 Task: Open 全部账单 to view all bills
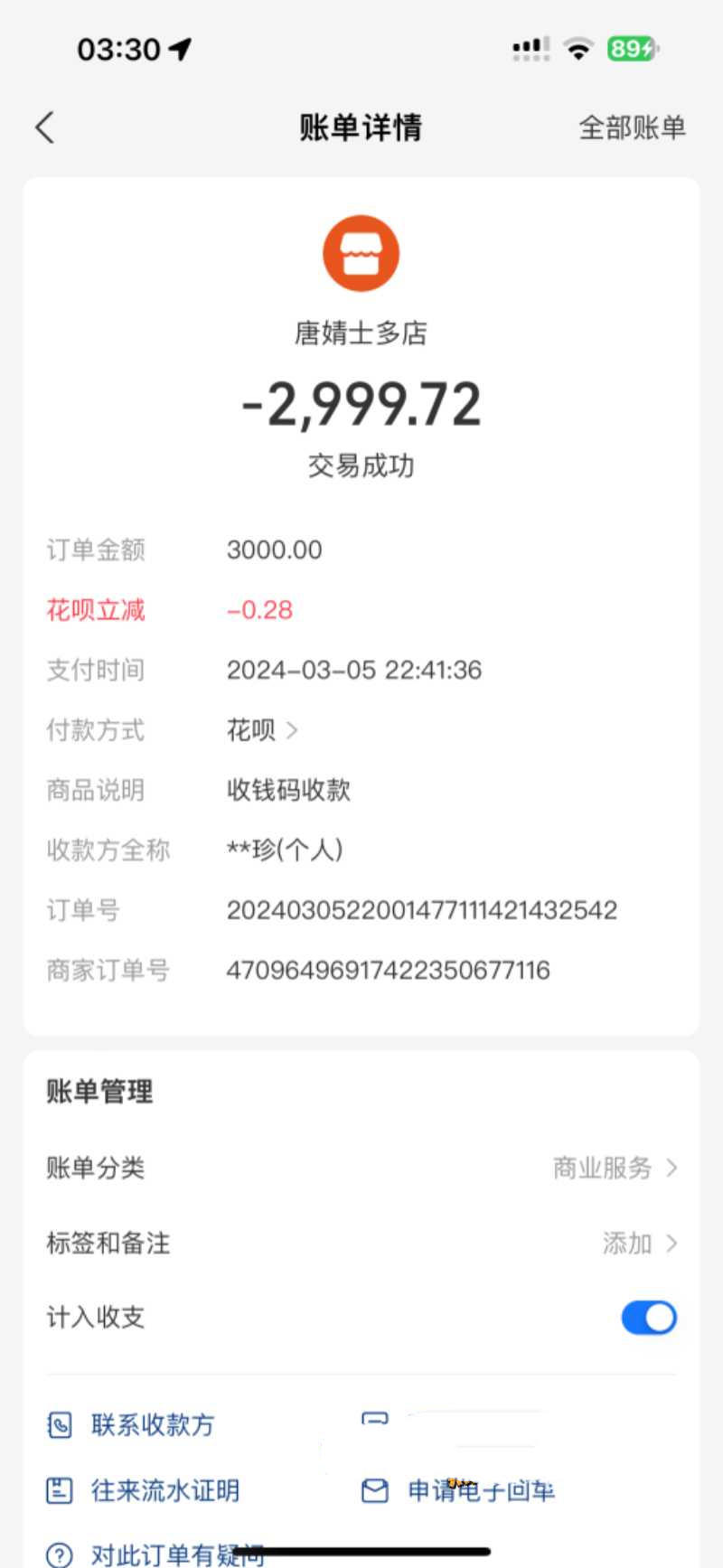tap(633, 128)
